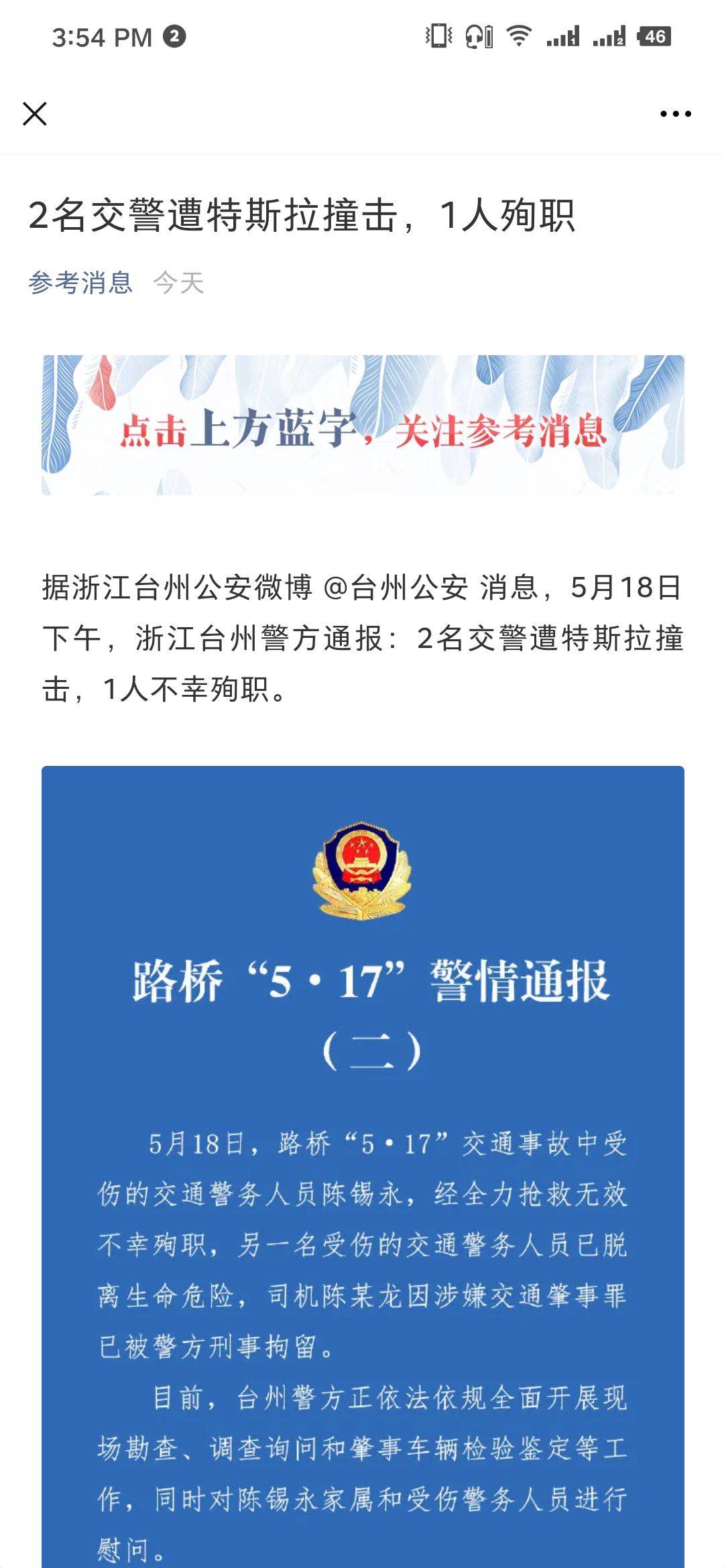The image size is (724, 1568).
Task: Open the three-dot overflow menu
Action: coord(675,114)
